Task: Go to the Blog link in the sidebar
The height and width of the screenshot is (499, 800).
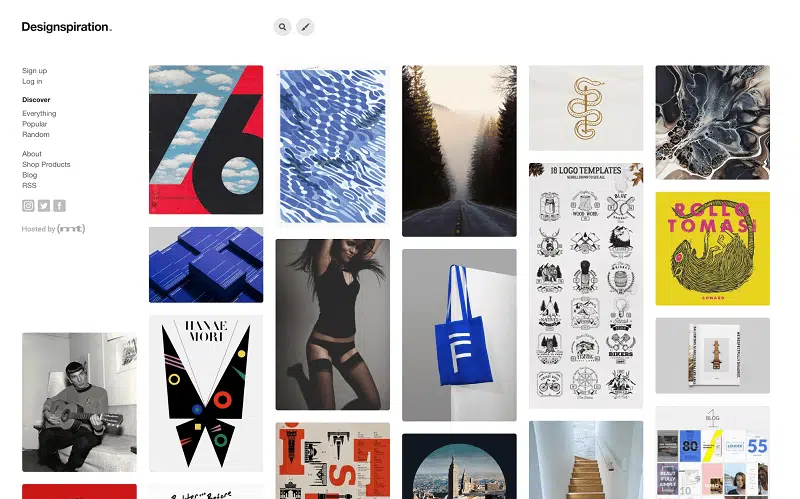Action: (x=30, y=175)
